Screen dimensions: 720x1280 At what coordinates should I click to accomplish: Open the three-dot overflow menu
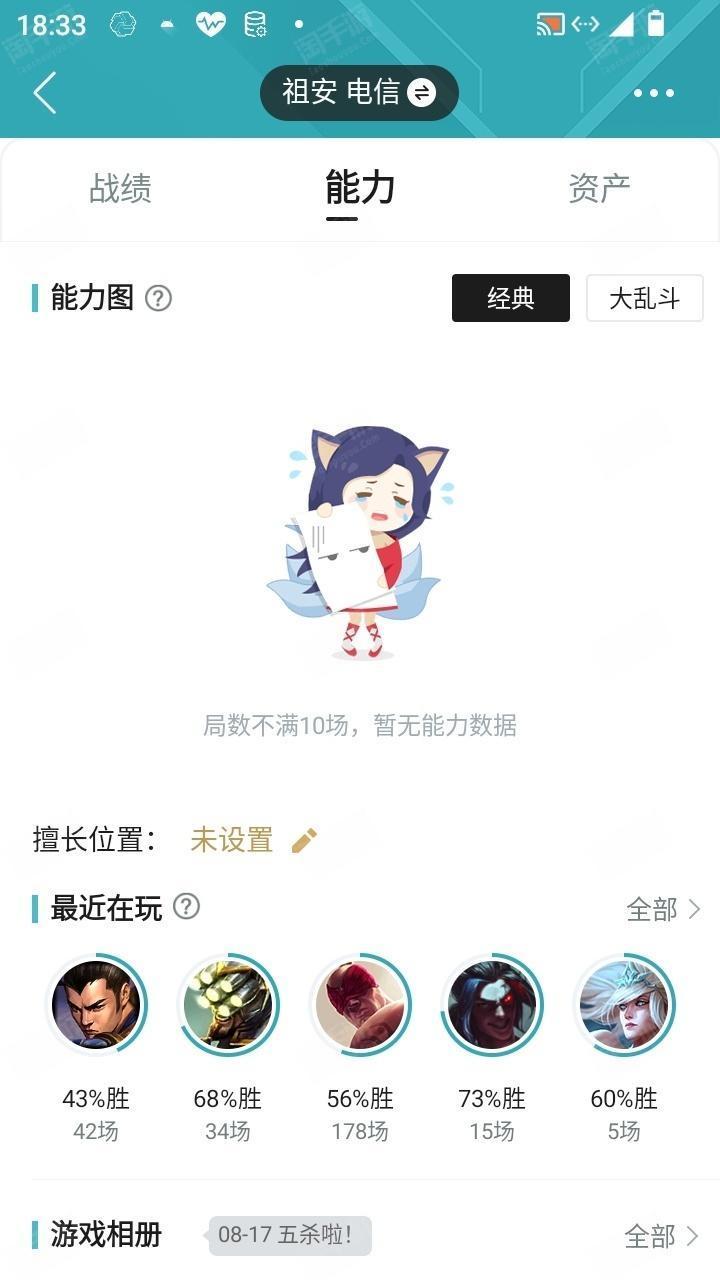coord(654,93)
